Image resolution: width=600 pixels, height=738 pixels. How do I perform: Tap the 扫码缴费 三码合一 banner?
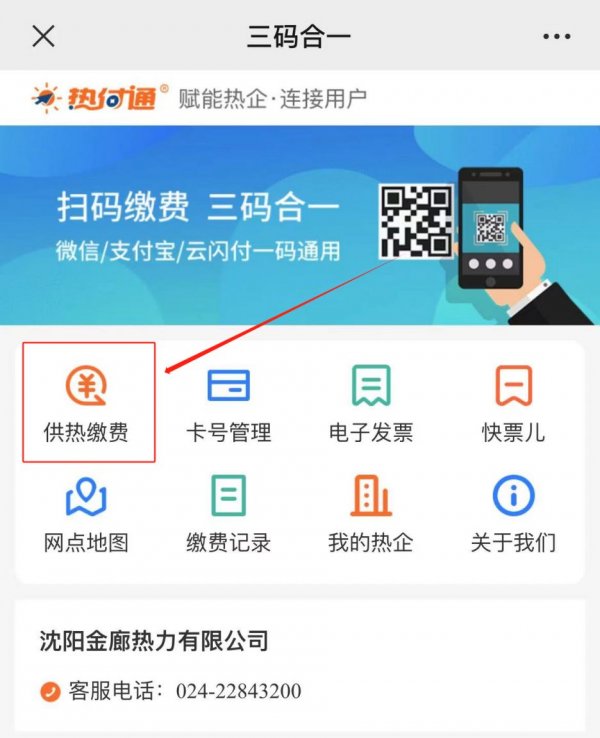click(300, 224)
